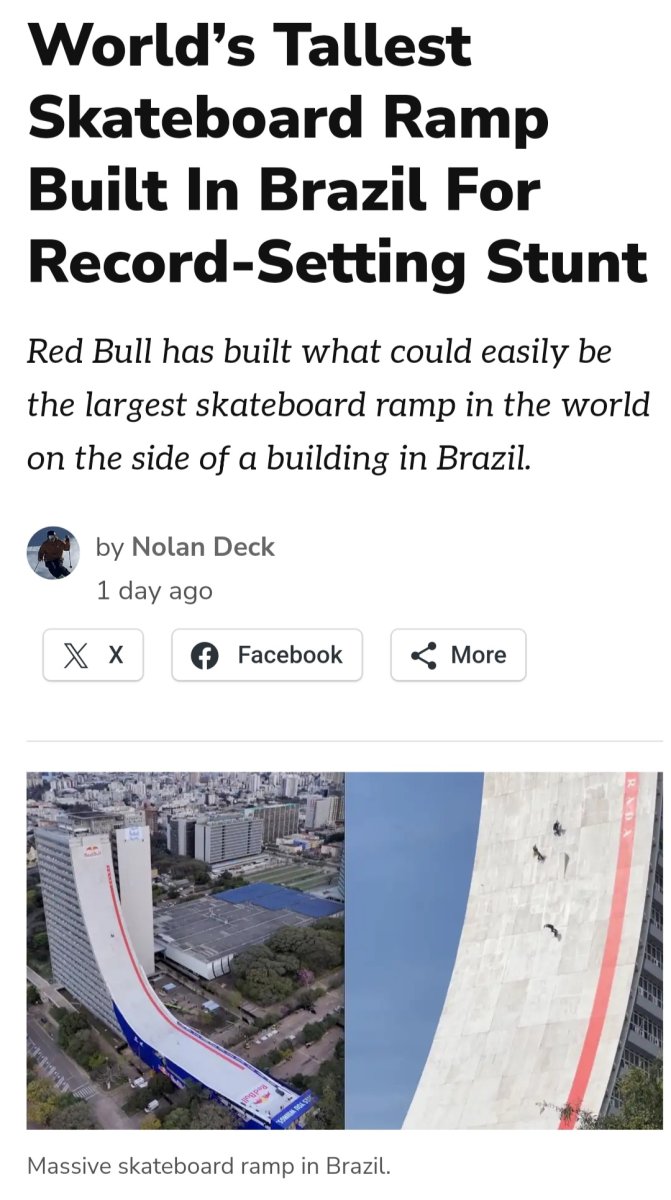Share the article on Facebook
671x1200 pixels.
pyautogui.click(x=267, y=655)
